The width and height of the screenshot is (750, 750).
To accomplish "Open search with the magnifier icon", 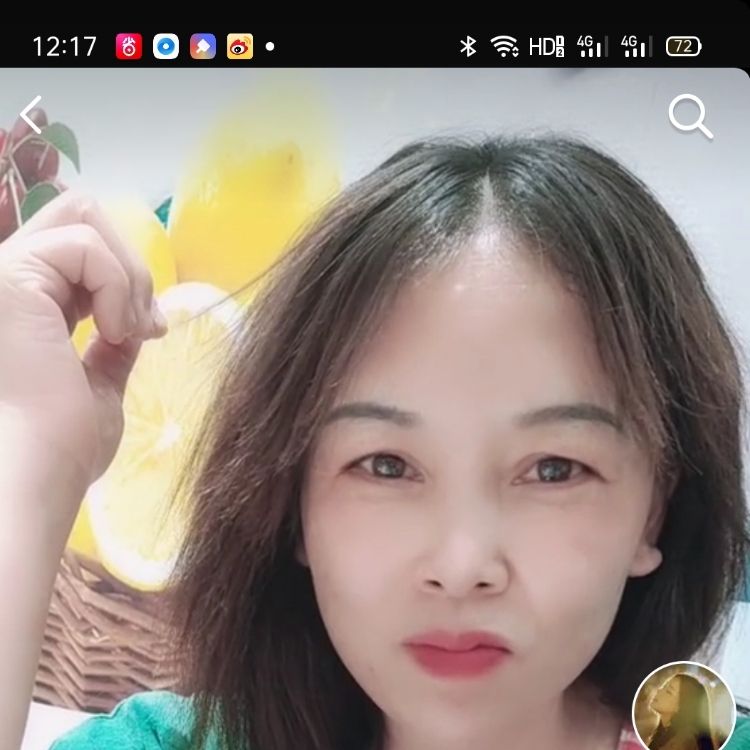I will 689,116.
